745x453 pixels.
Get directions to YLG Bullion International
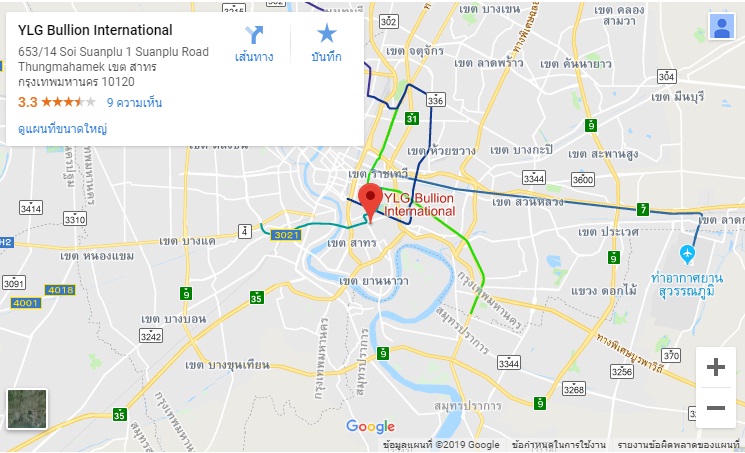(x=254, y=42)
